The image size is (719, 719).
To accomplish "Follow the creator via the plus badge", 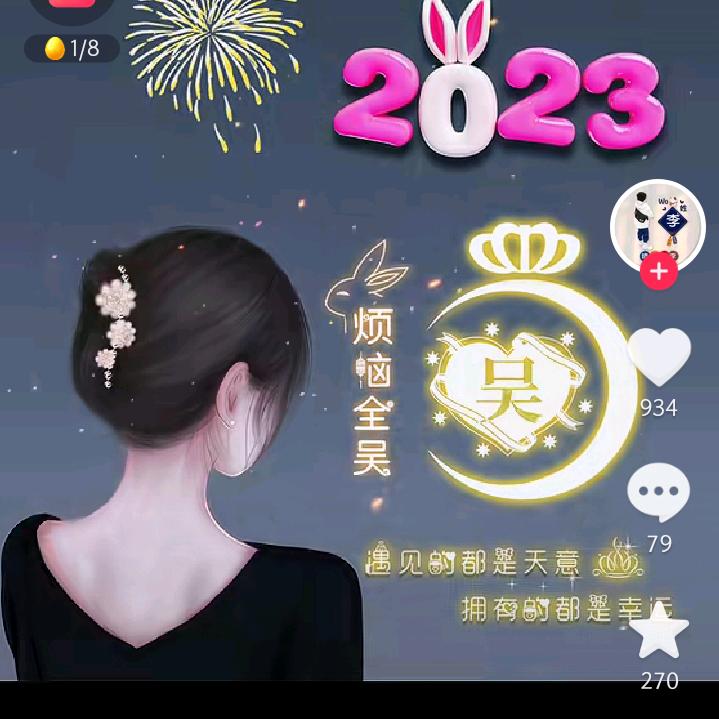I will (x=659, y=271).
